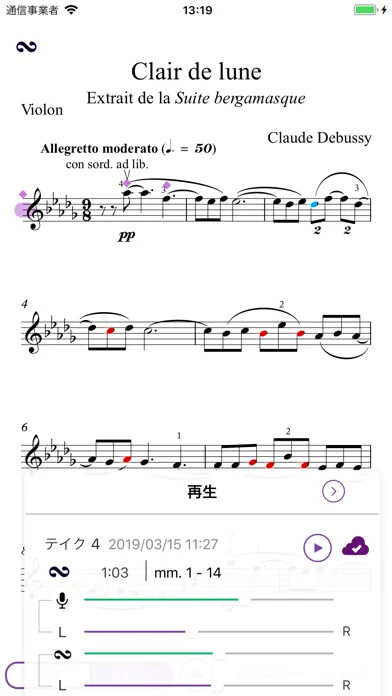Image resolution: width=392 pixels, height=696 pixels.
Task: Adjust the microphone volume slider
Action: pos(209,600)
